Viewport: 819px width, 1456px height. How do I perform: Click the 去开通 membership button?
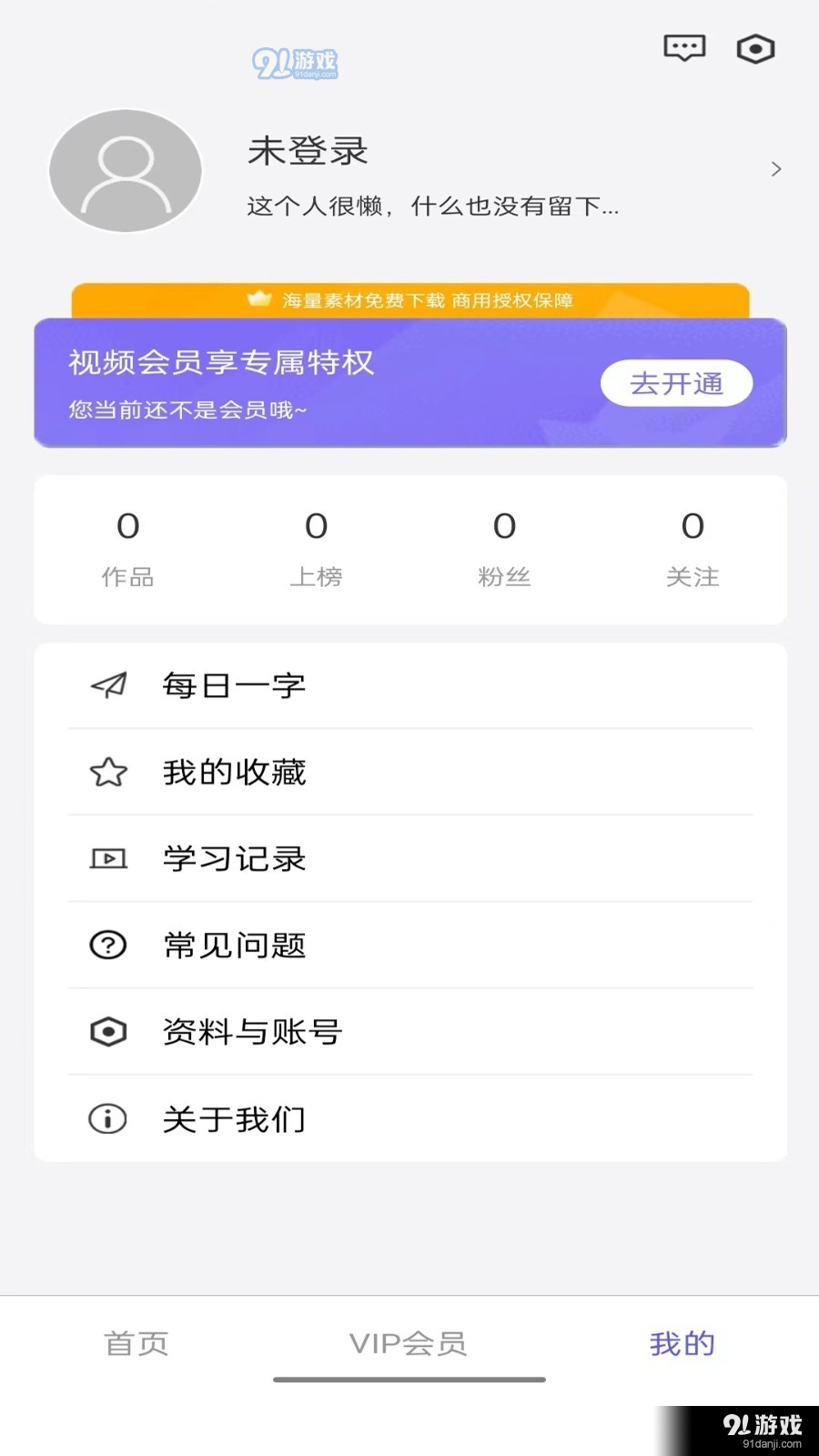676,383
